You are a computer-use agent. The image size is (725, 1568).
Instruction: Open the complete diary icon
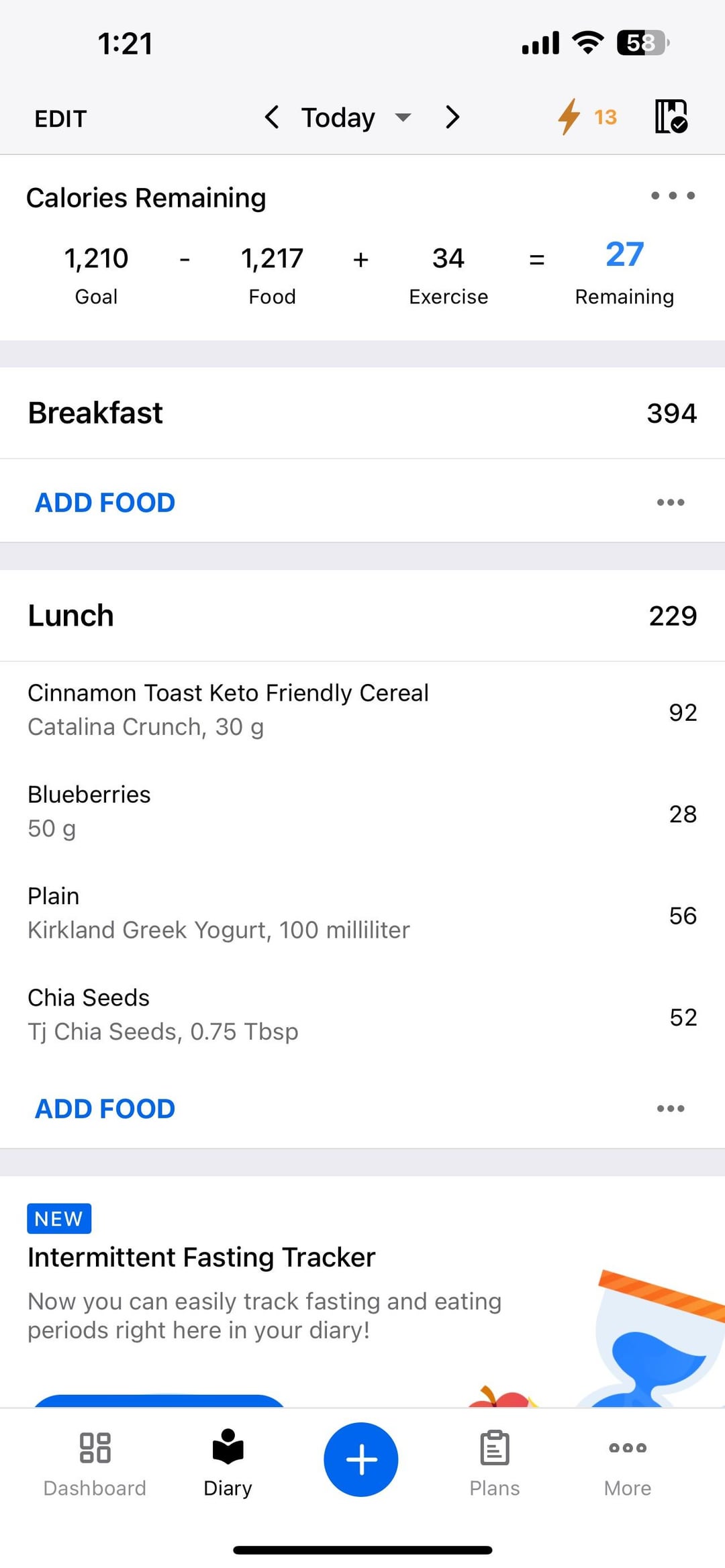tap(671, 116)
